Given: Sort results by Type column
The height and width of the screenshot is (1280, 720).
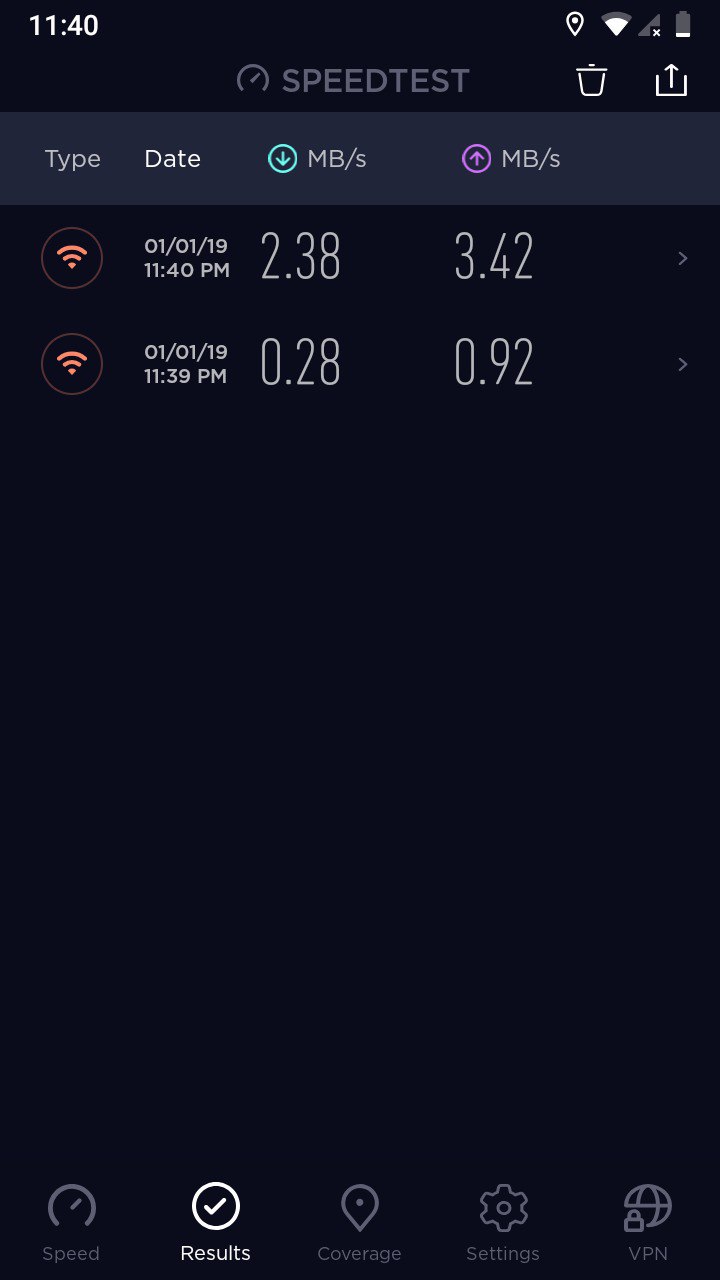Looking at the screenshot, I should pos(73,159).
